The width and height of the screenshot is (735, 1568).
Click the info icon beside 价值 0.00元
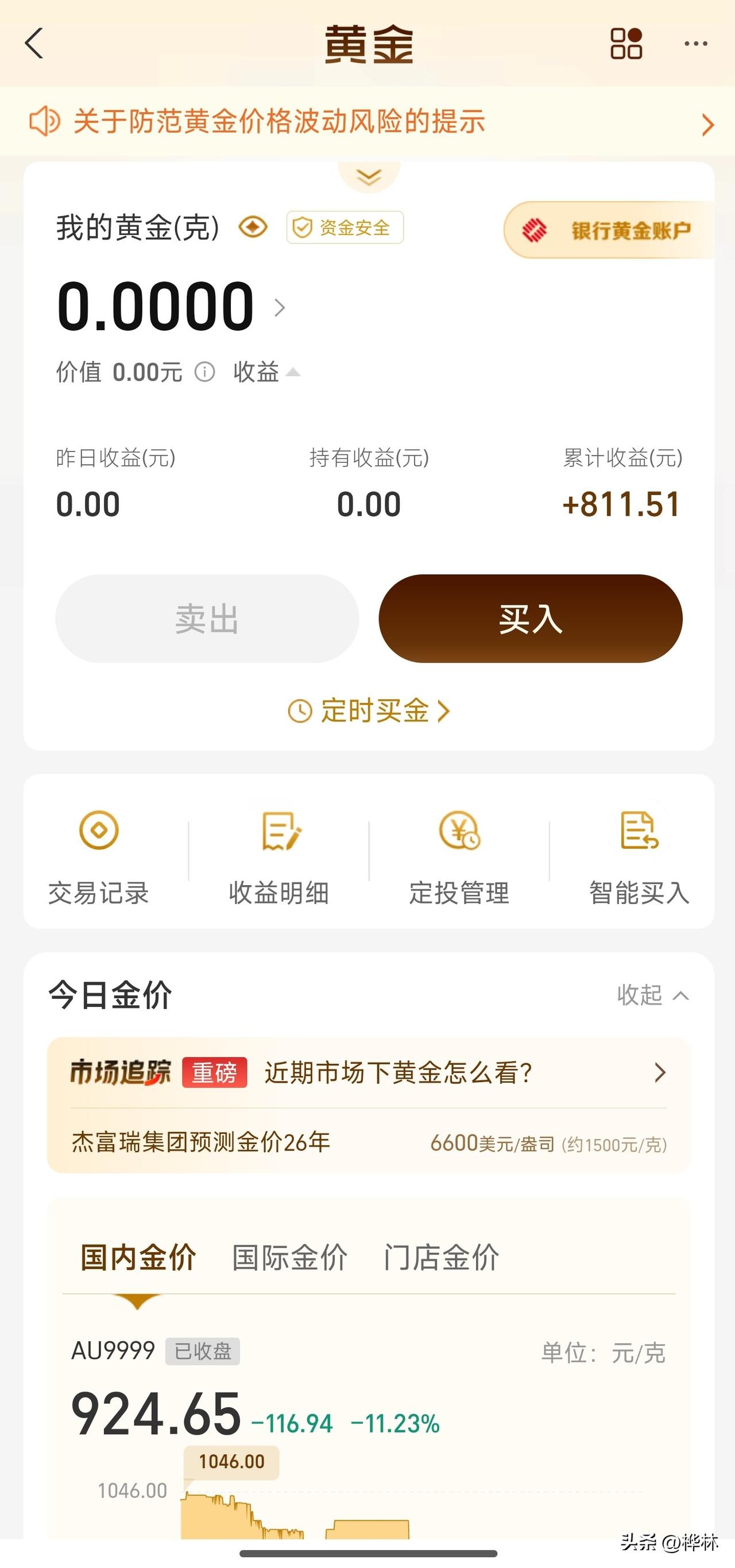(x=205, y=373)
